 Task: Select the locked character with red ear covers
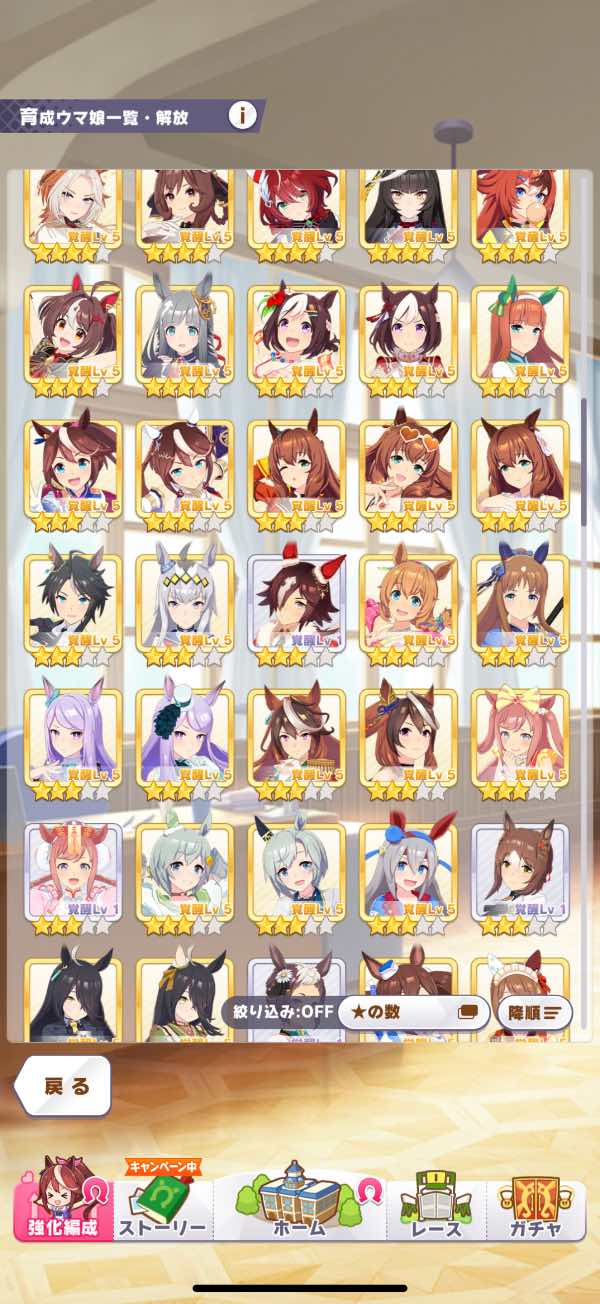point(296,605)
